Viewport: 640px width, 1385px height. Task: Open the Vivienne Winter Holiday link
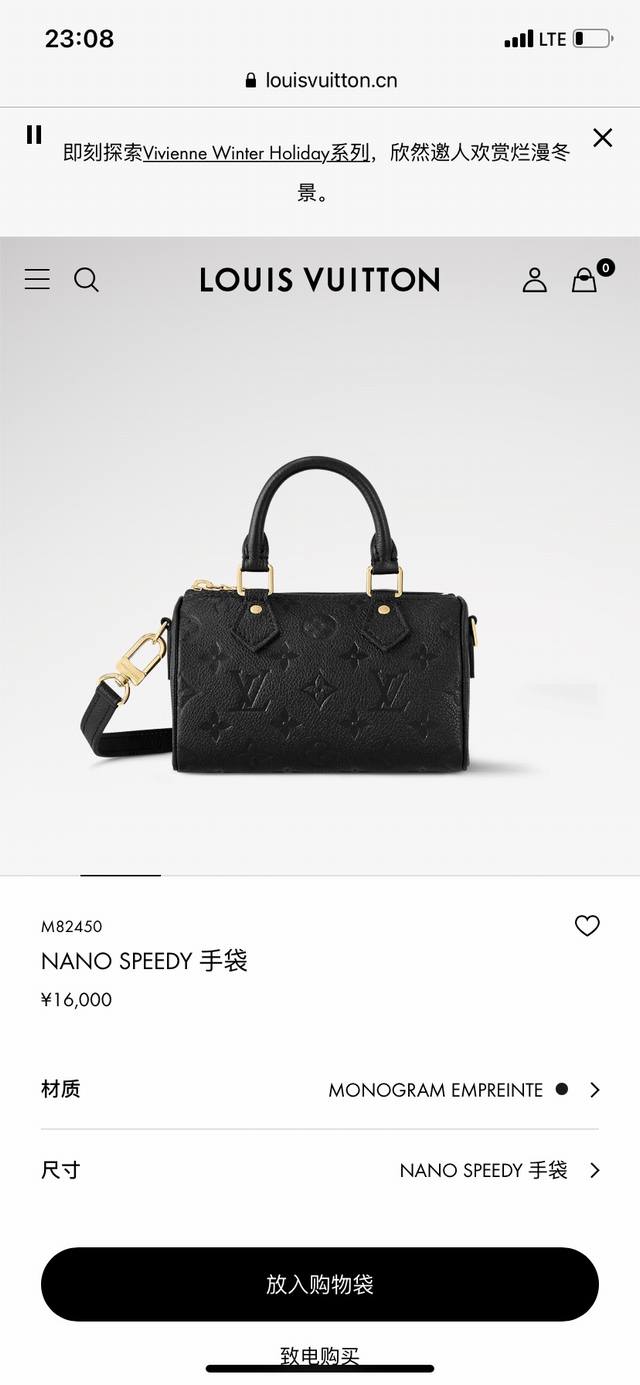click(256, 153)
